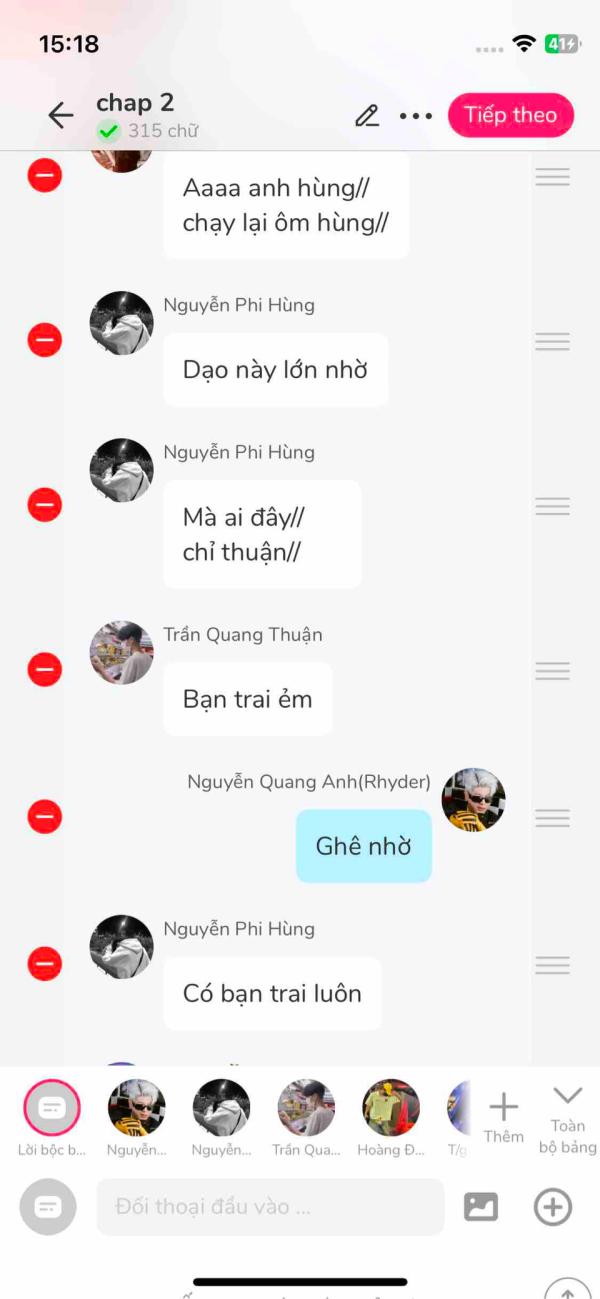
Task: Open the three-dot overflow menu
Action: (416, 116)
